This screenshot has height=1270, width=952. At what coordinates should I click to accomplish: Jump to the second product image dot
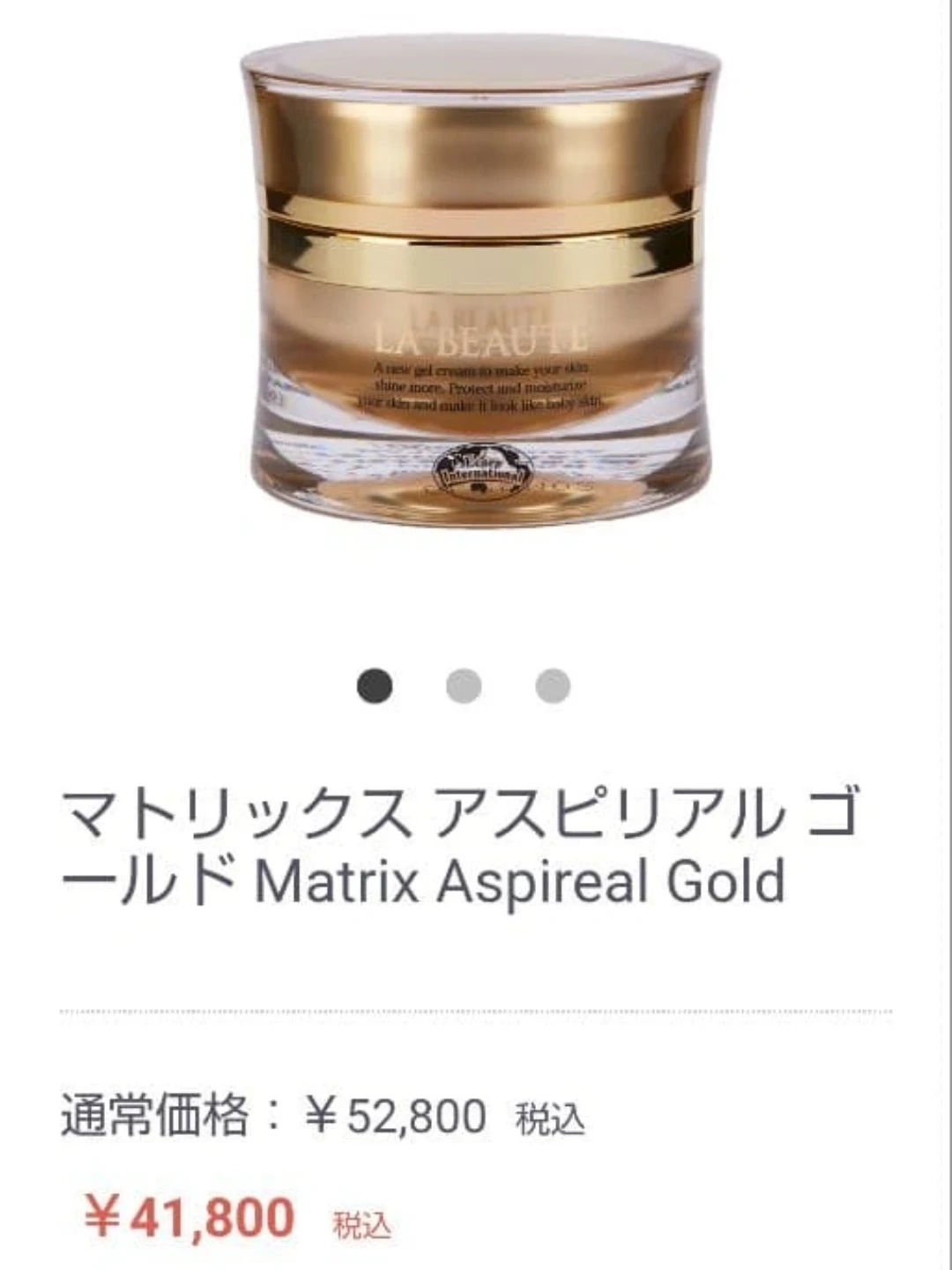[464, 686]
